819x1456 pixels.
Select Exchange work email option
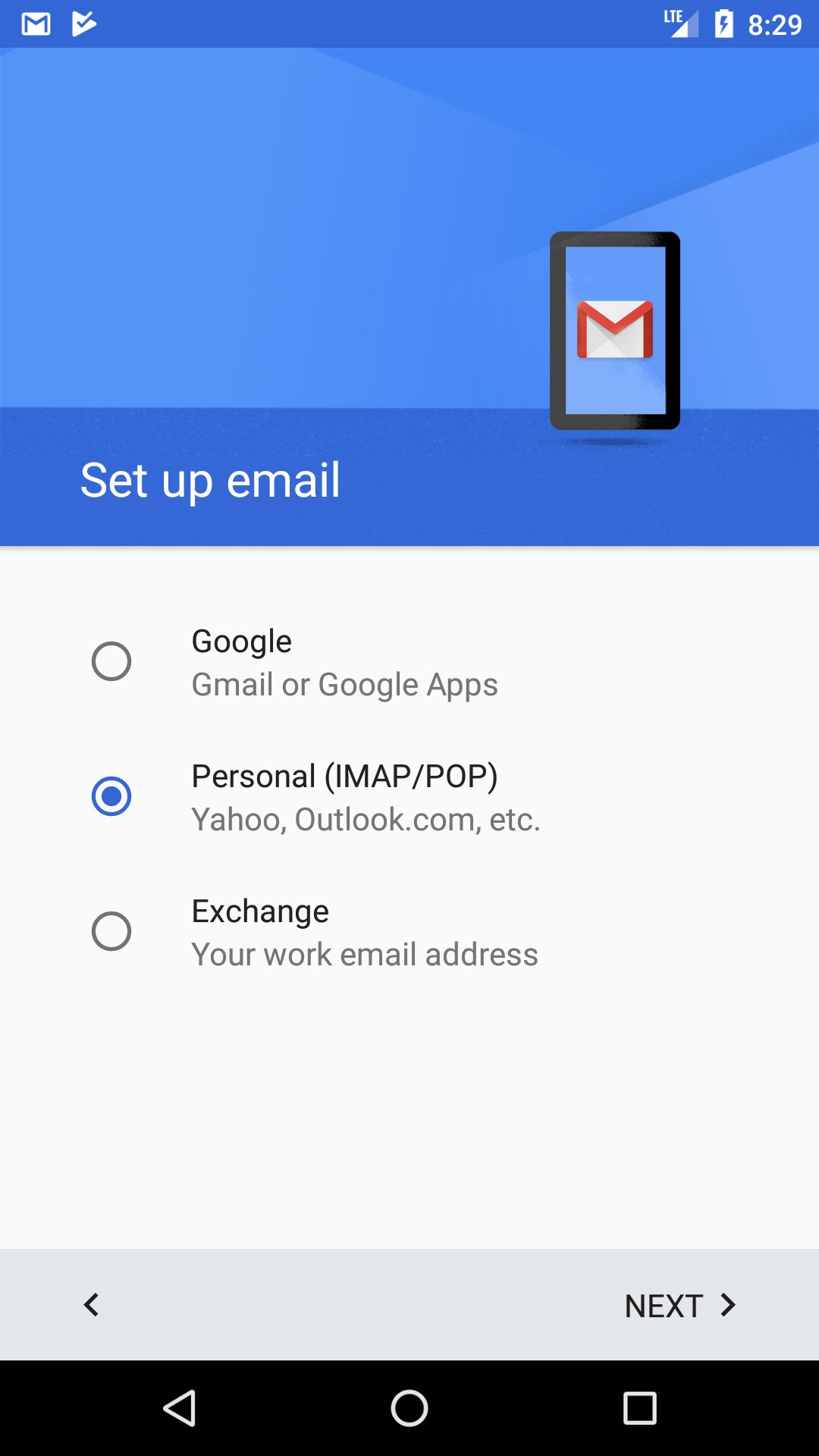click(x=111, y=931)
